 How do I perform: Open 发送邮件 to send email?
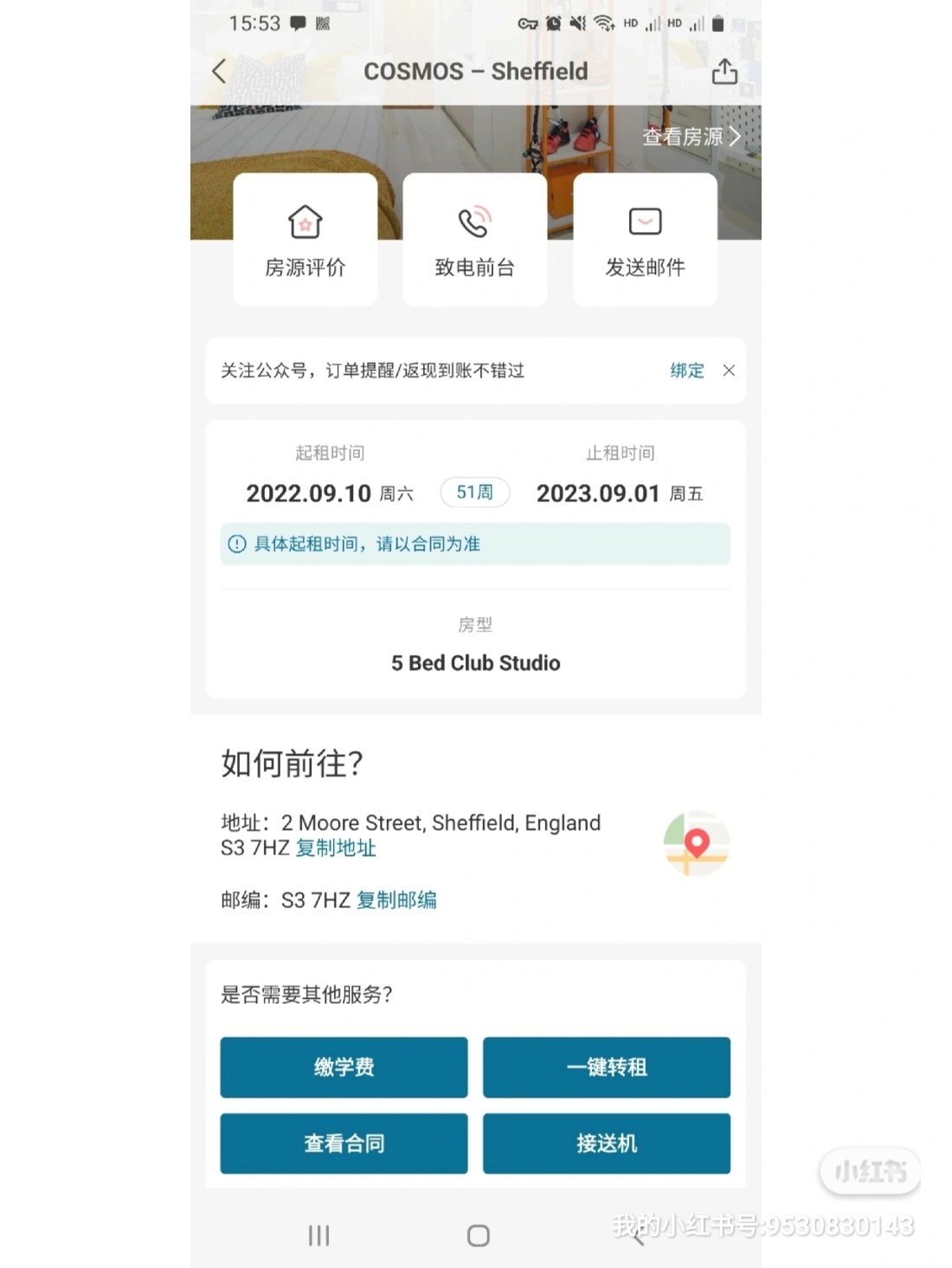645,240
